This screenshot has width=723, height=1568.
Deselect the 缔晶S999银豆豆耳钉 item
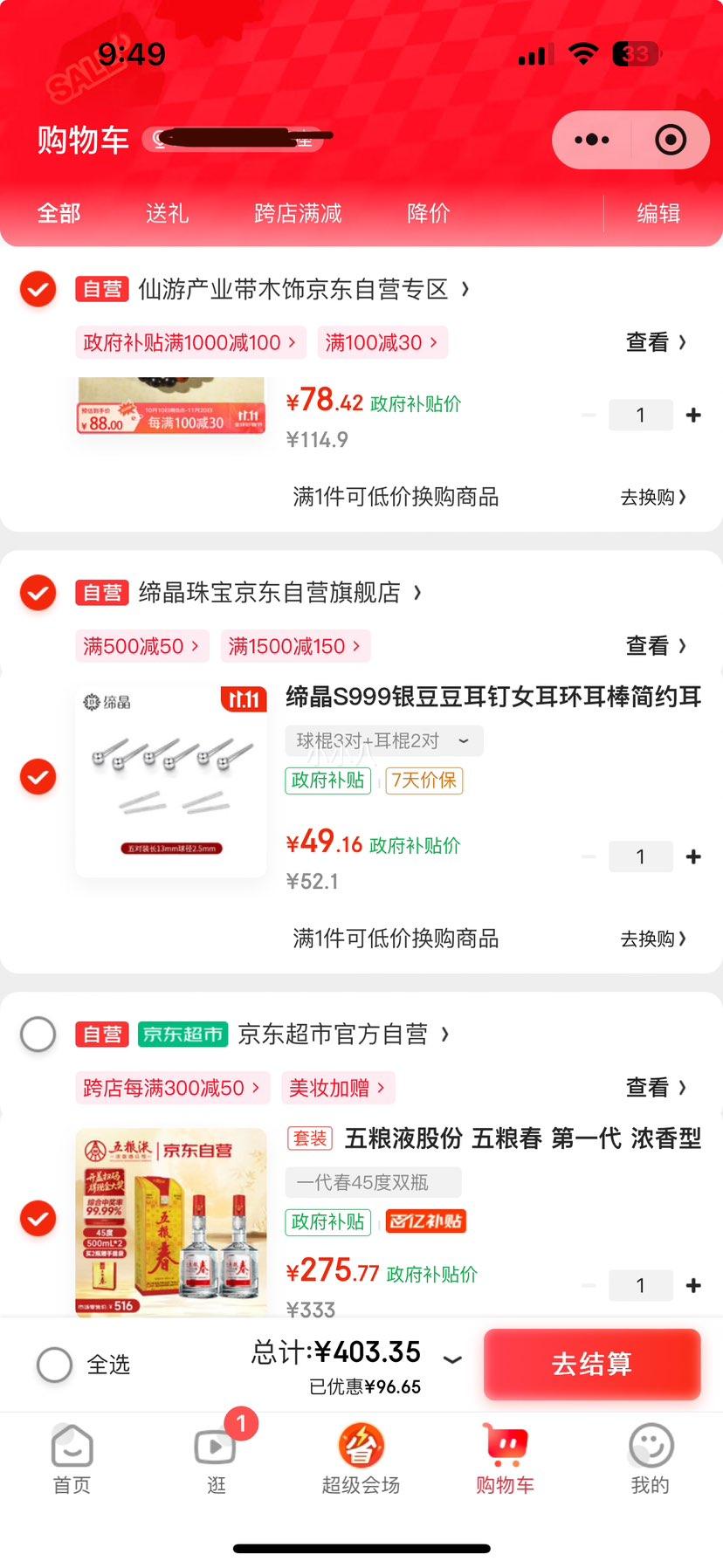click(38, 776)
